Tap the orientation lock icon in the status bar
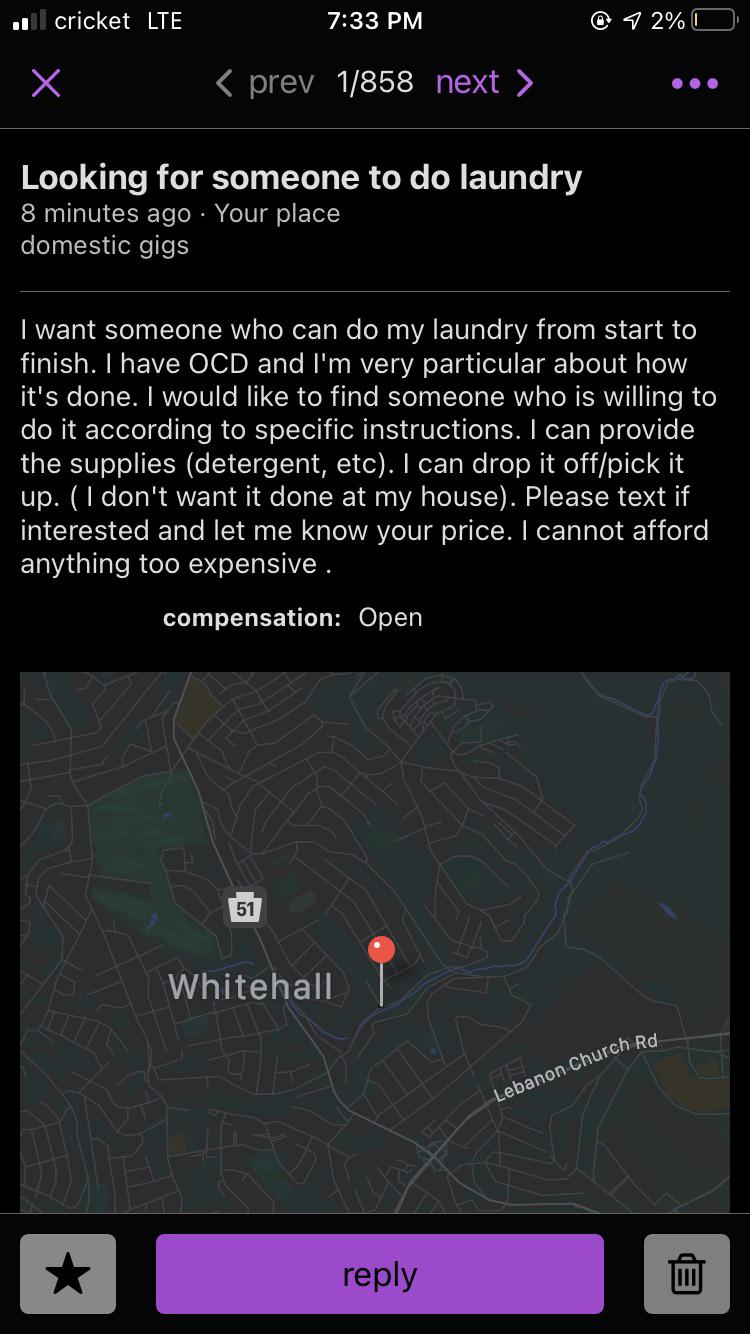Screen dimensions: 750x1334 601,20
